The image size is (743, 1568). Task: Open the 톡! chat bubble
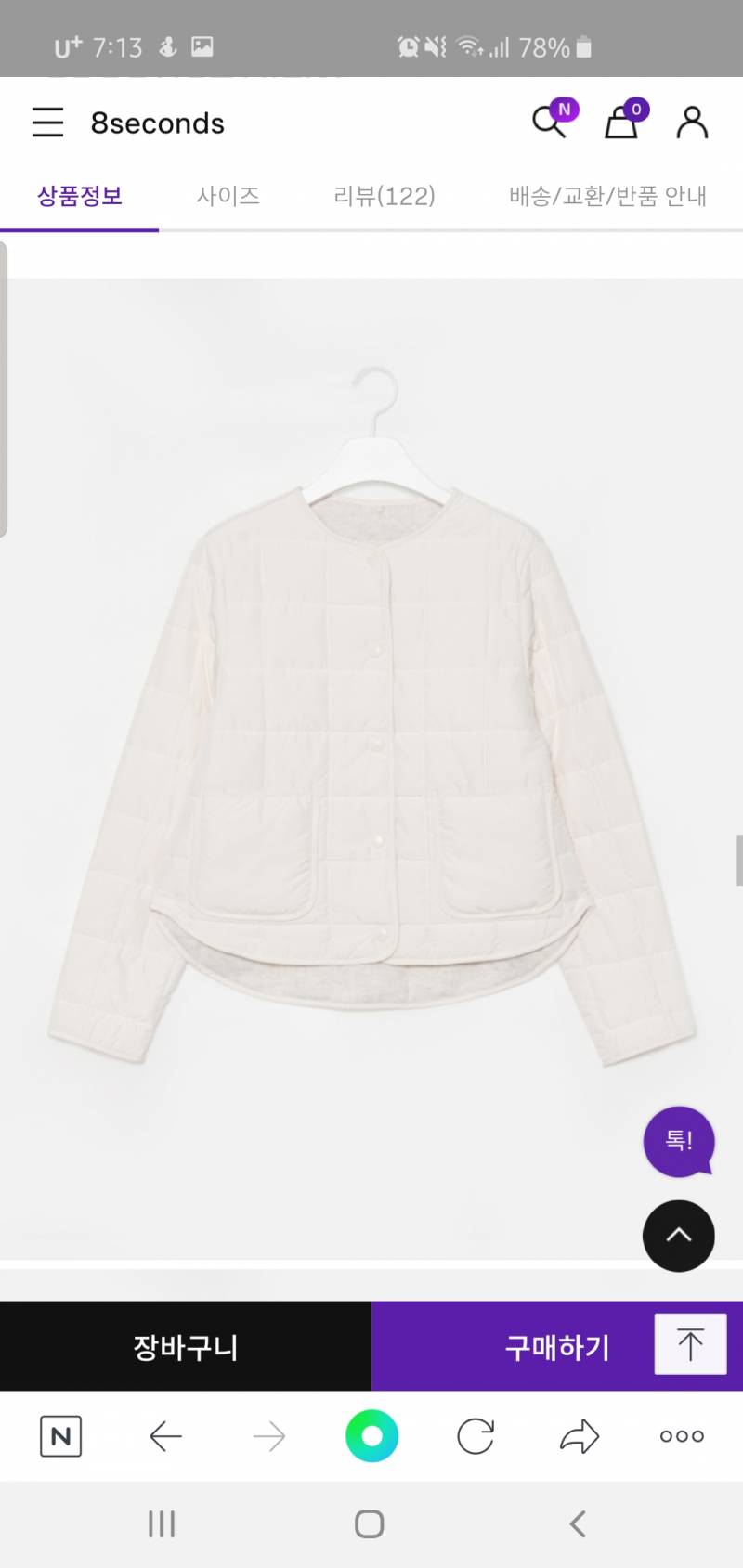tap(679, 1141)
